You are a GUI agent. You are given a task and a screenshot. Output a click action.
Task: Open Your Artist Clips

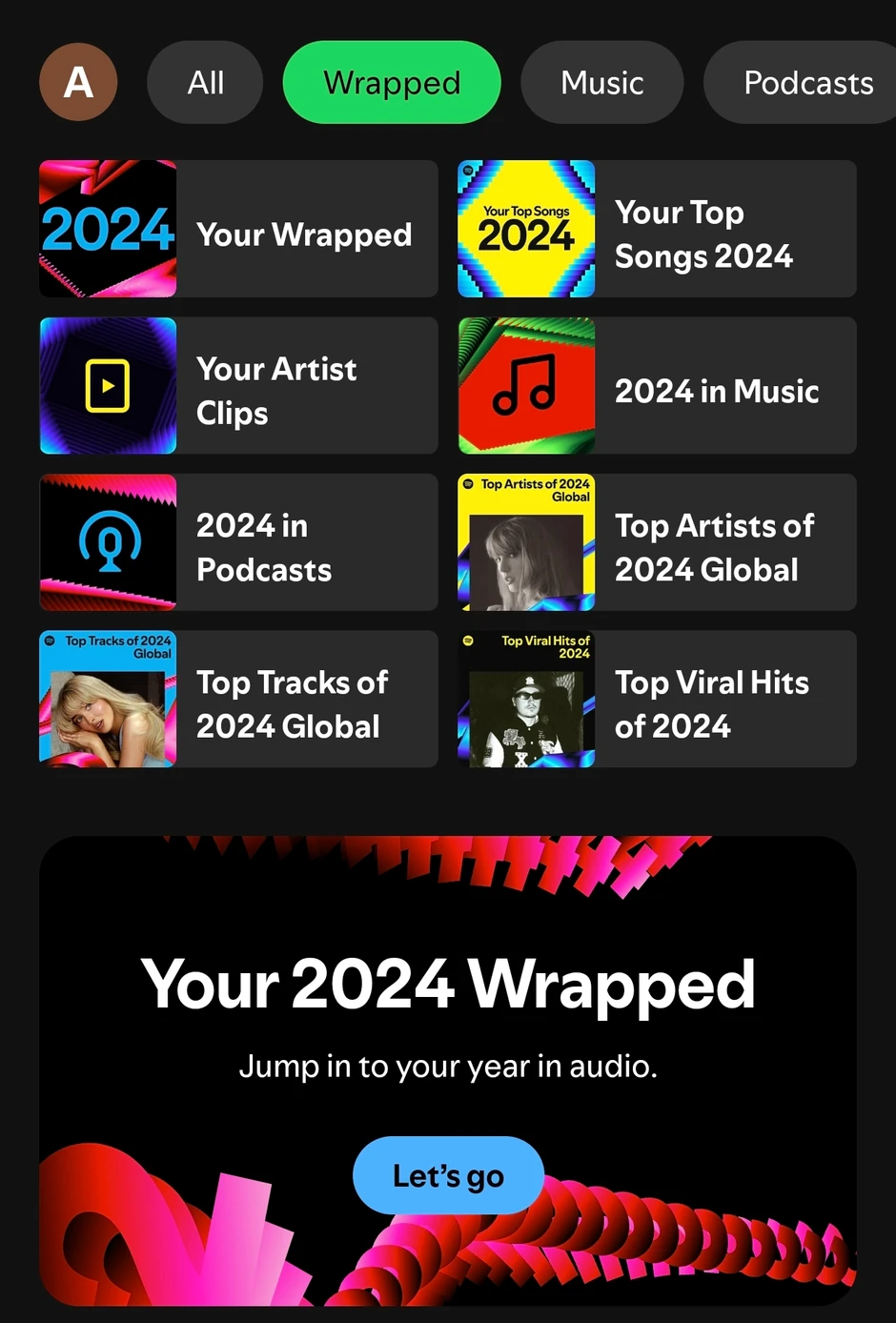(x=238, y=386)
